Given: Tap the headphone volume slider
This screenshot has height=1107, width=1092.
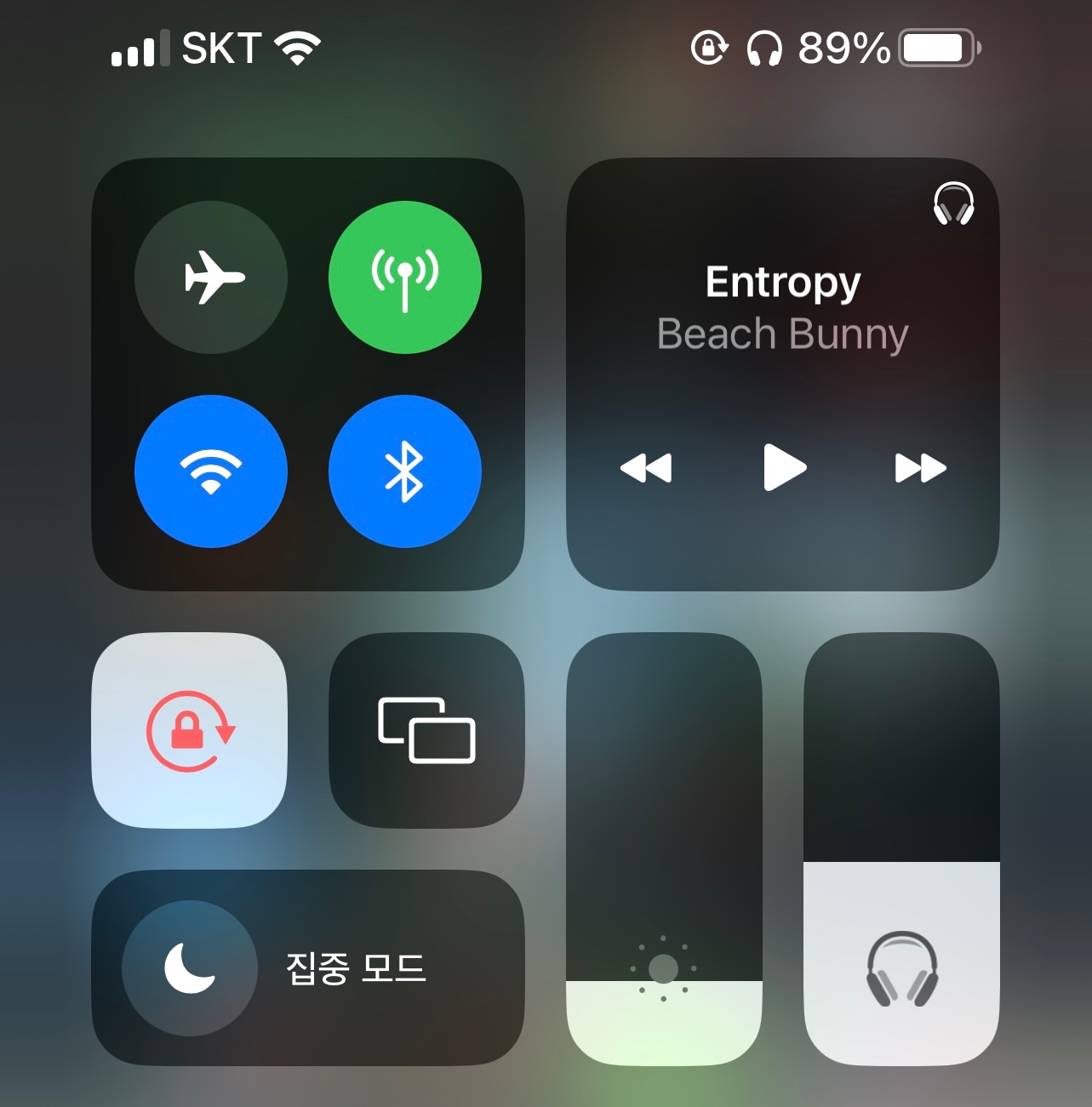Looking at the screenshot, I should [x=901, y=848].
